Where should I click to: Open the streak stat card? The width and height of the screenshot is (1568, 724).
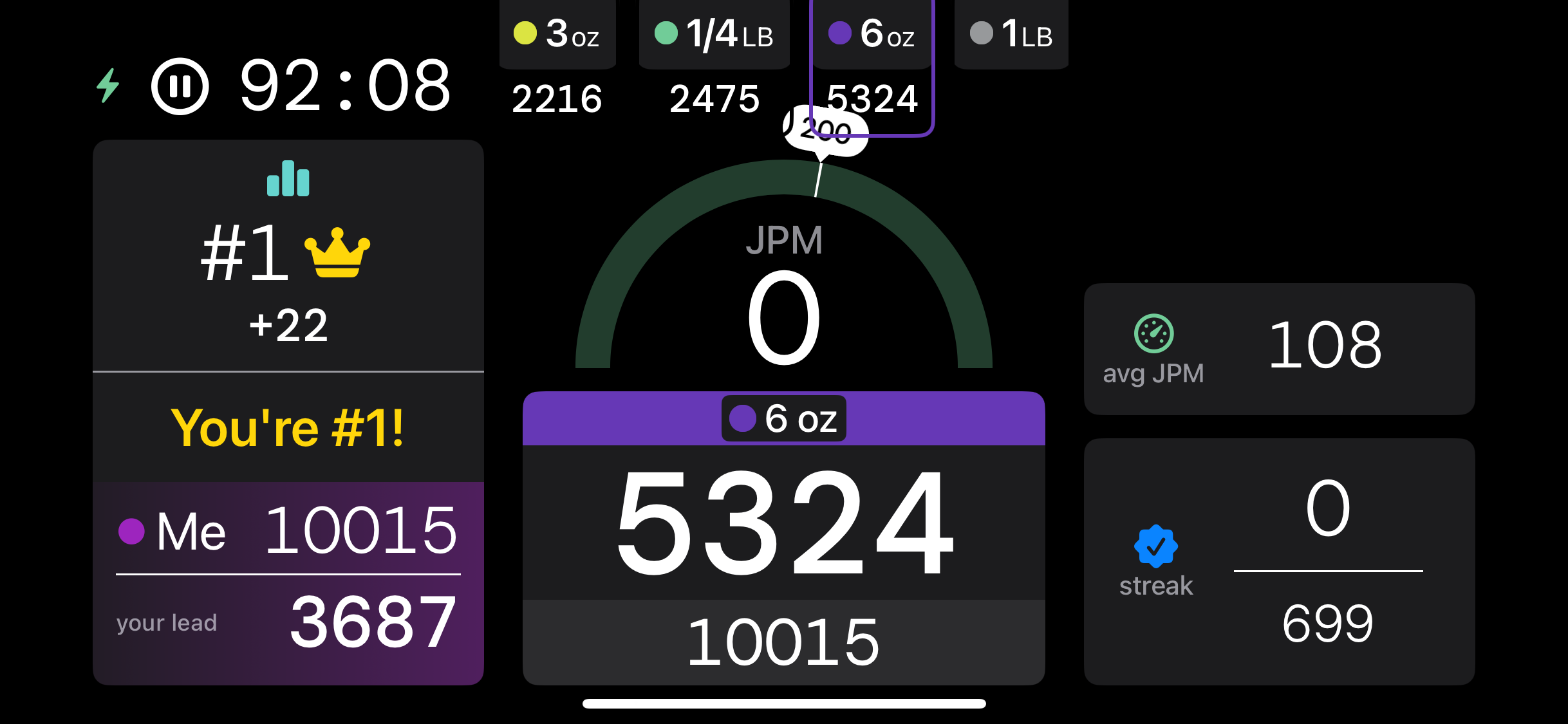click(x=1279, y=561)
